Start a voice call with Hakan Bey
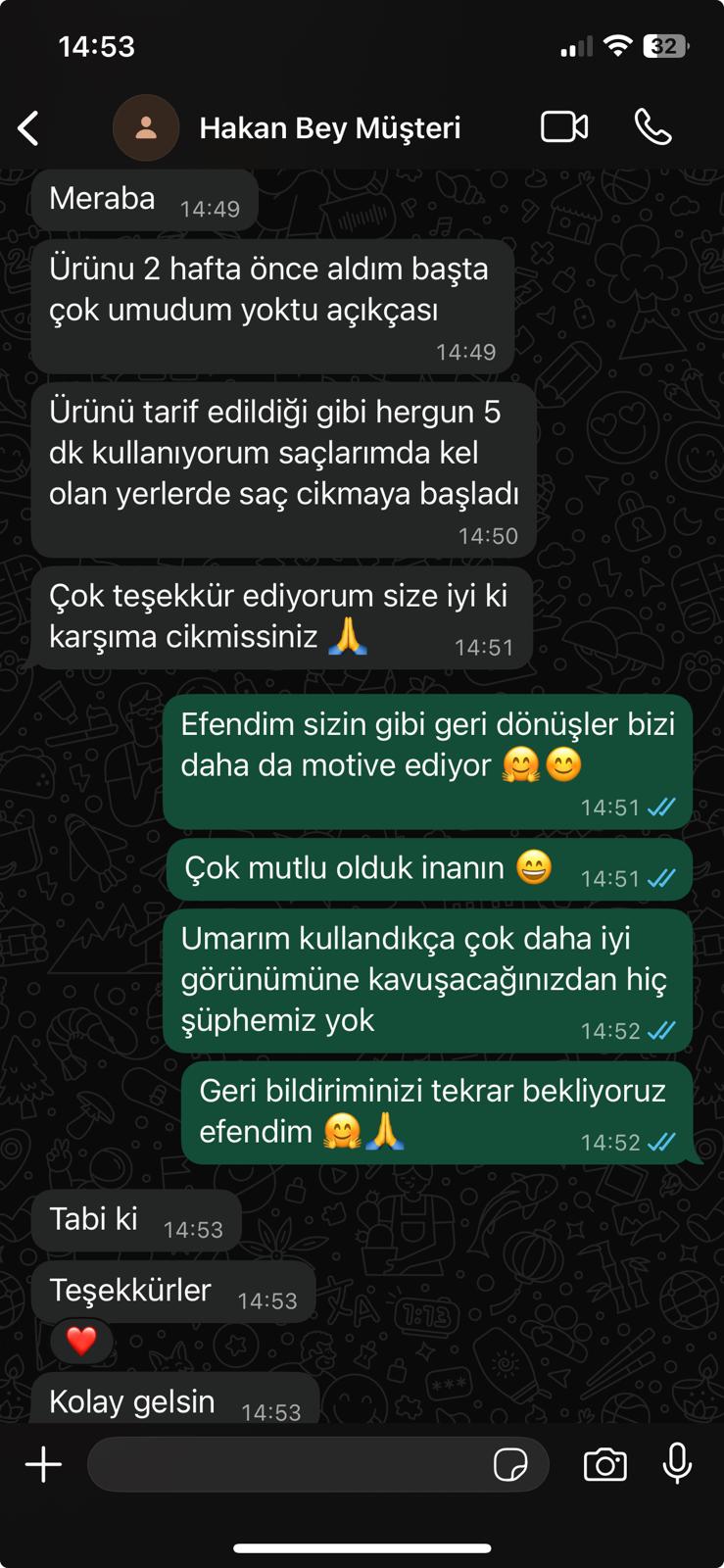The width and height of the screenshot is (724, 1568). click(x=652, y=127)
